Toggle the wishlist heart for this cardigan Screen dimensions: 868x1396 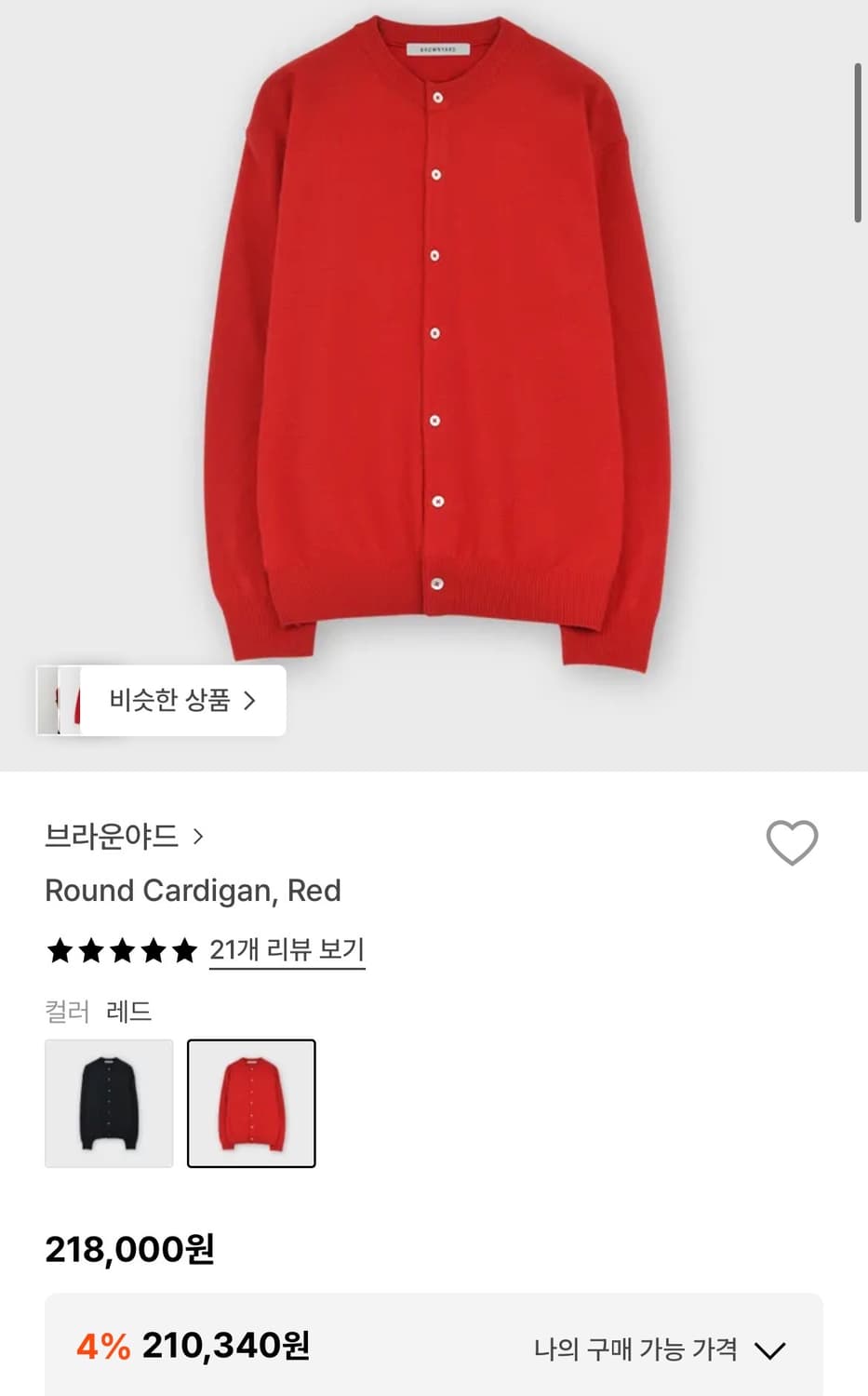792,842
